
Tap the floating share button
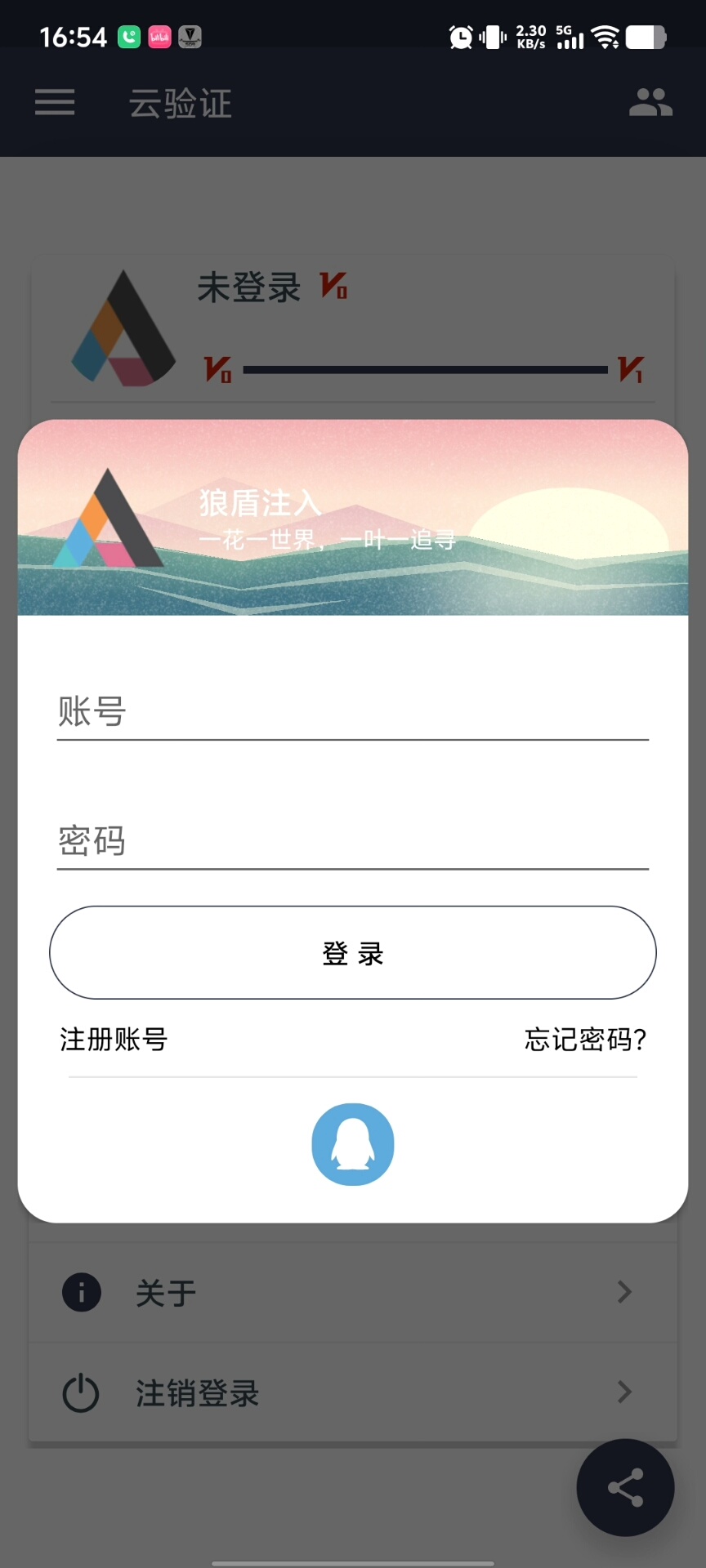[625, 1487]
